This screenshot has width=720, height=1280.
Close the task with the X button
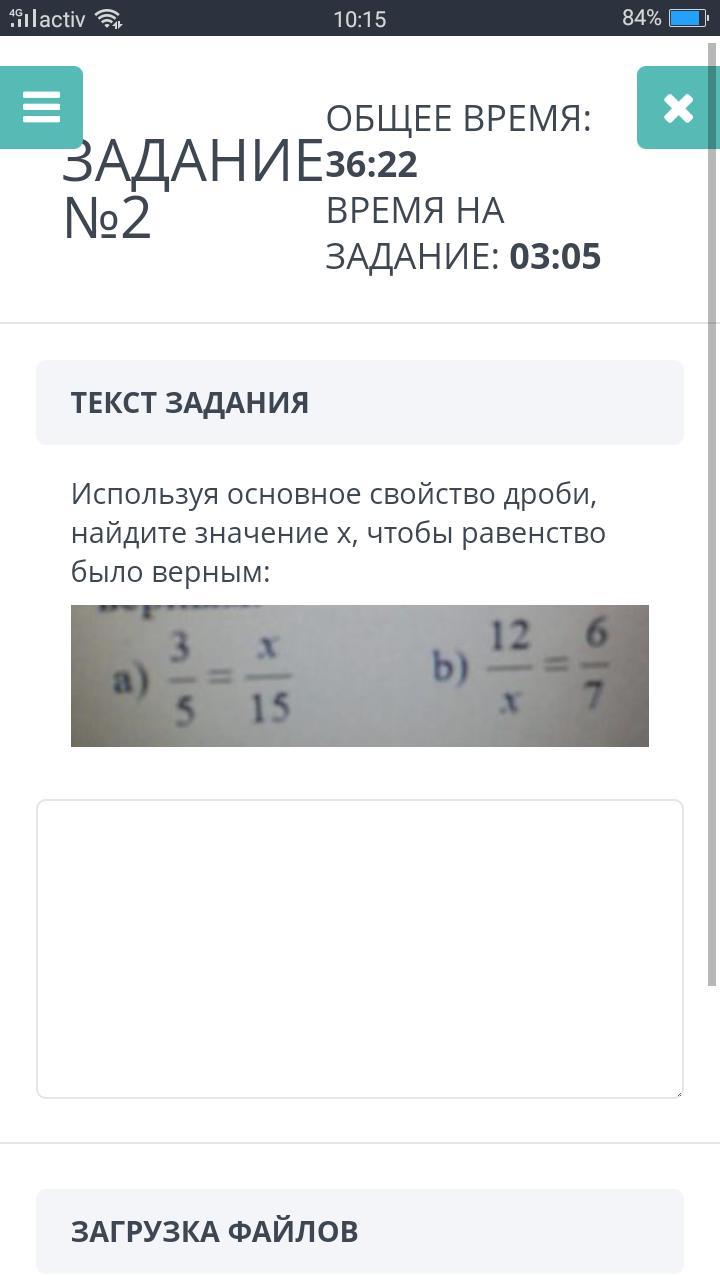(x=678, y=107)
